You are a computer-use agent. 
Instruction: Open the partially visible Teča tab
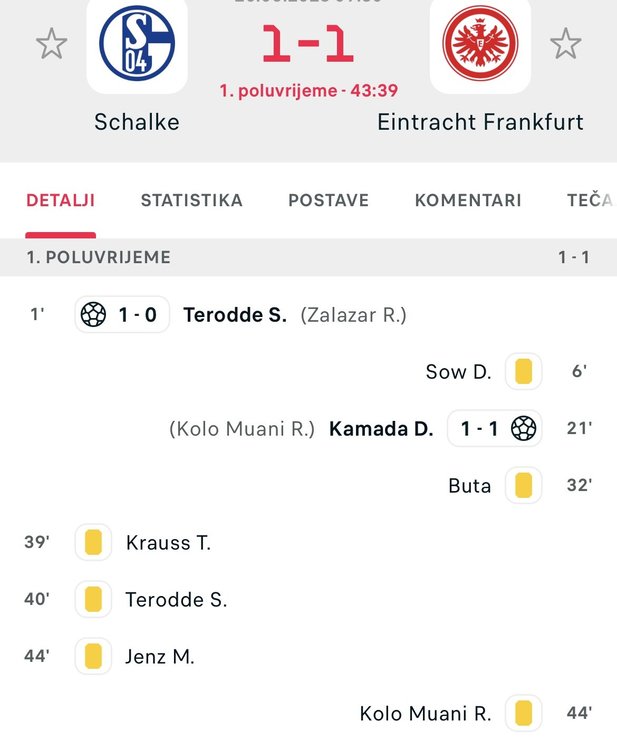click(590, 200)
